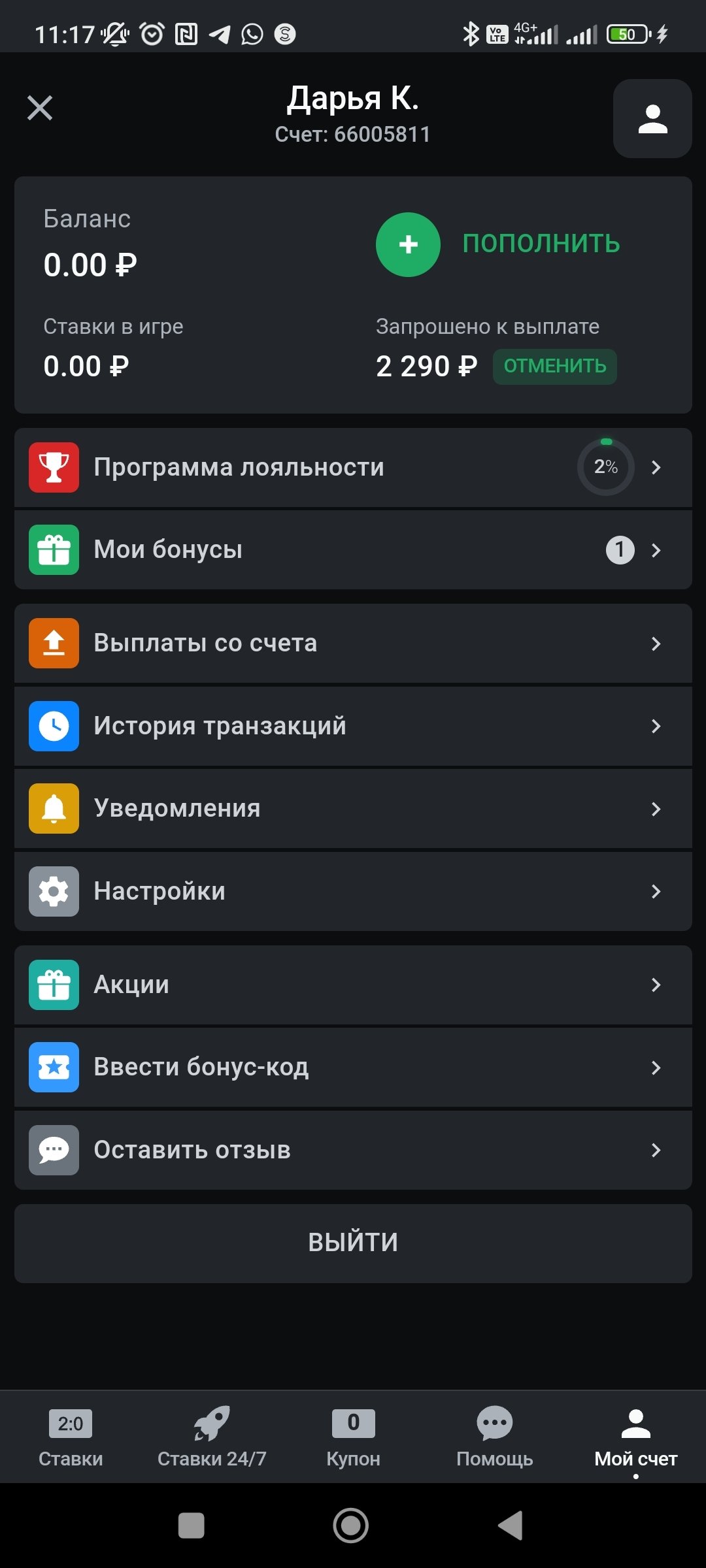Open the profile icon button
This screenshot has height=1568, width=706.
(x=652, y=119)
